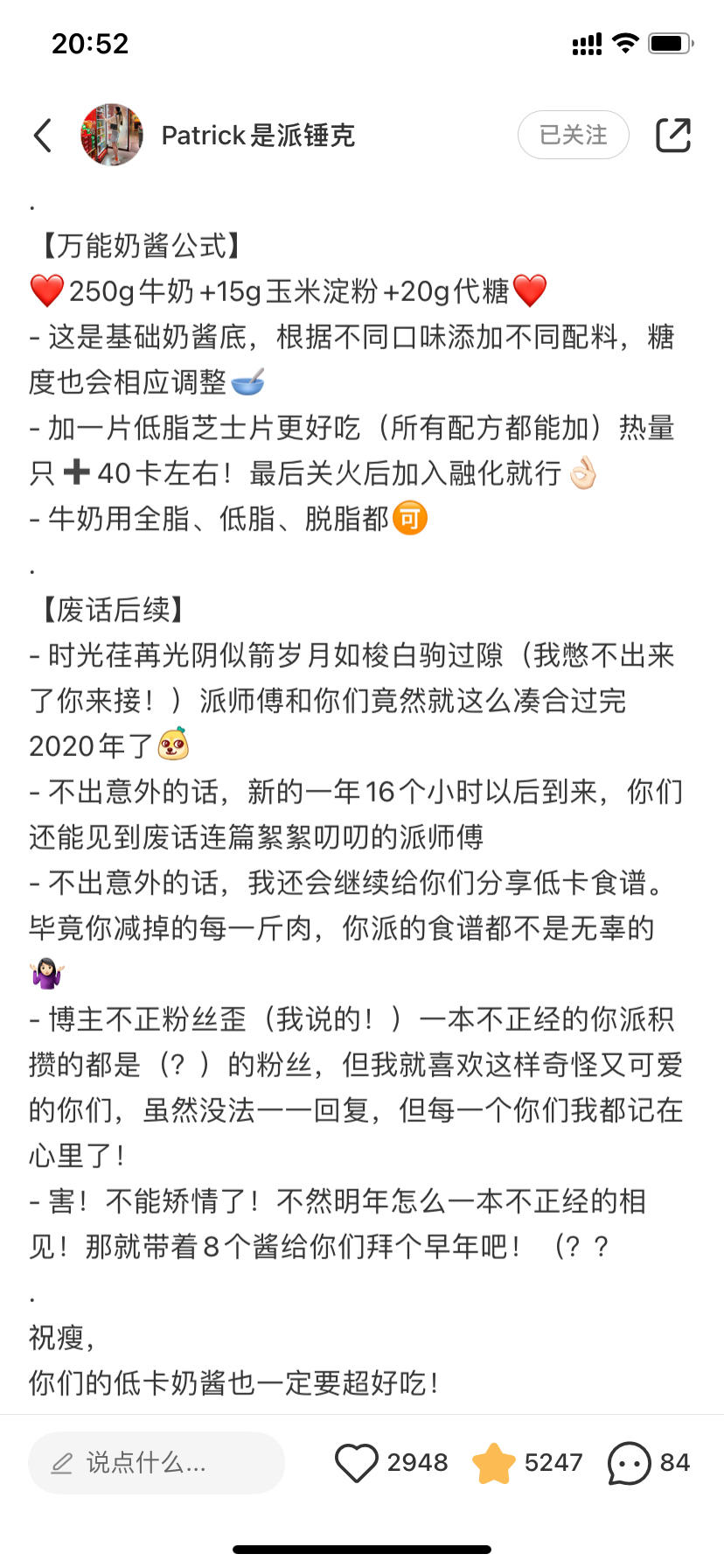Open the author name Patrick是派锤克
The height and width of the screenshot is (1568, 724).
point(258,136)
